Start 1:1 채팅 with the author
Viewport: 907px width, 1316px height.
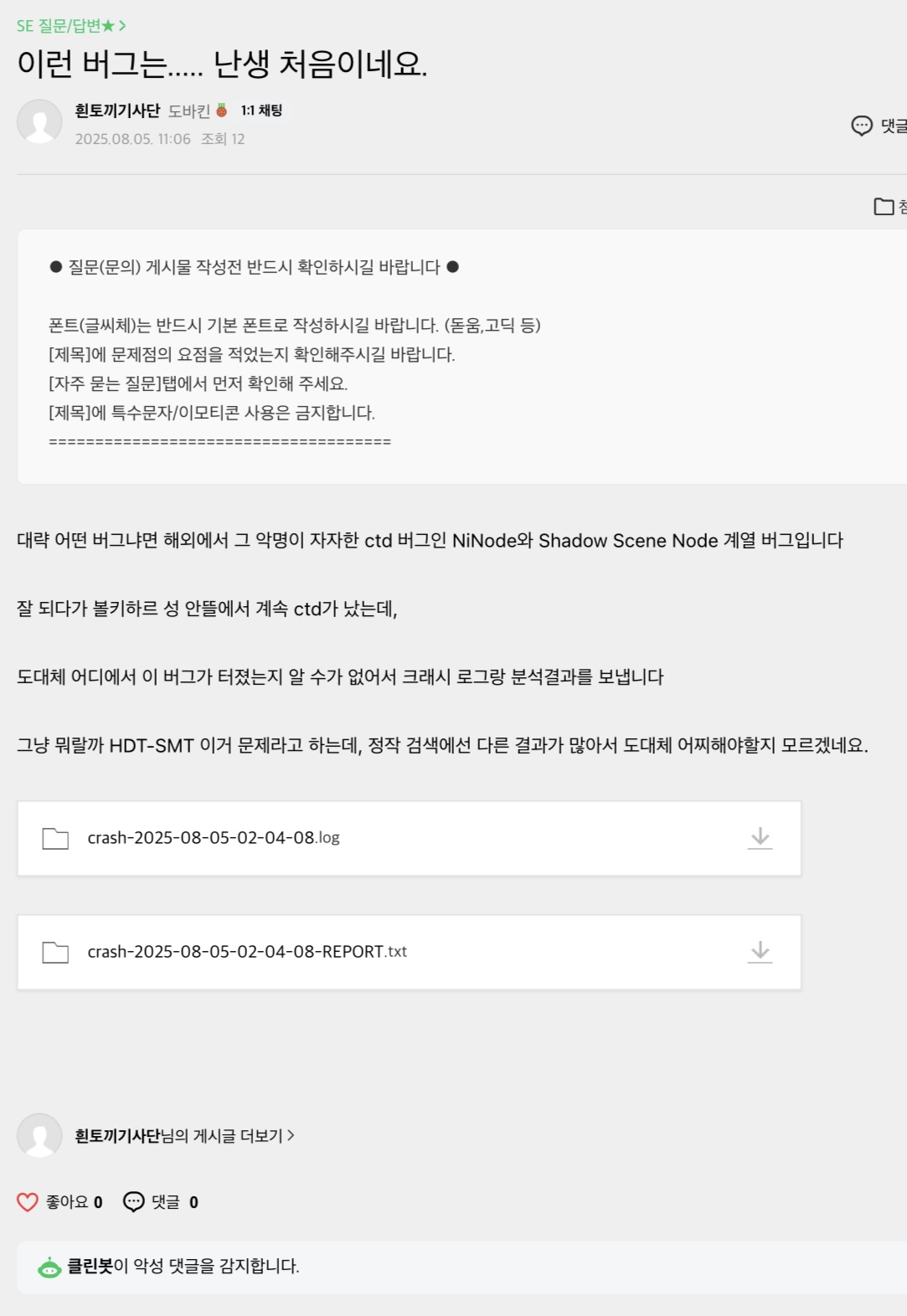261,111
